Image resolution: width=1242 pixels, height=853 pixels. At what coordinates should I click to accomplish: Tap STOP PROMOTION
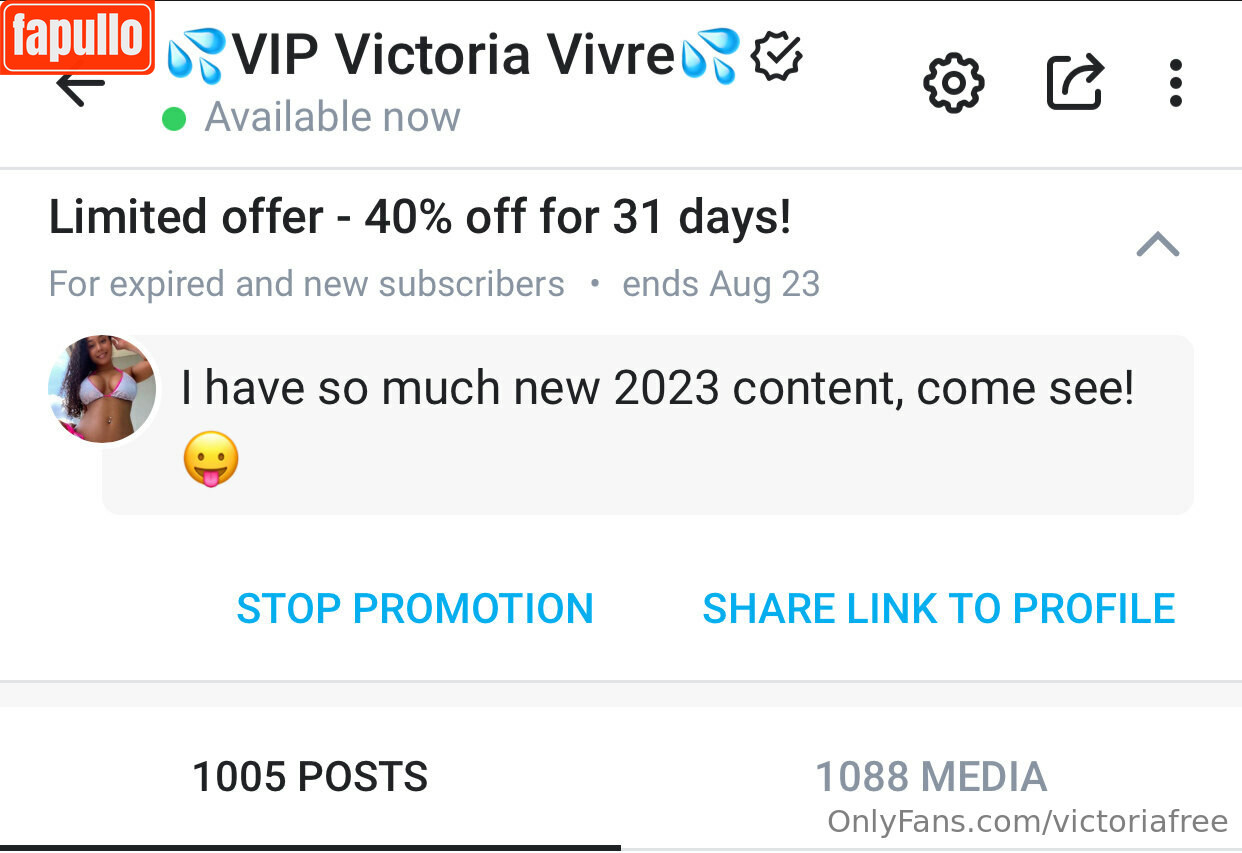415,609
